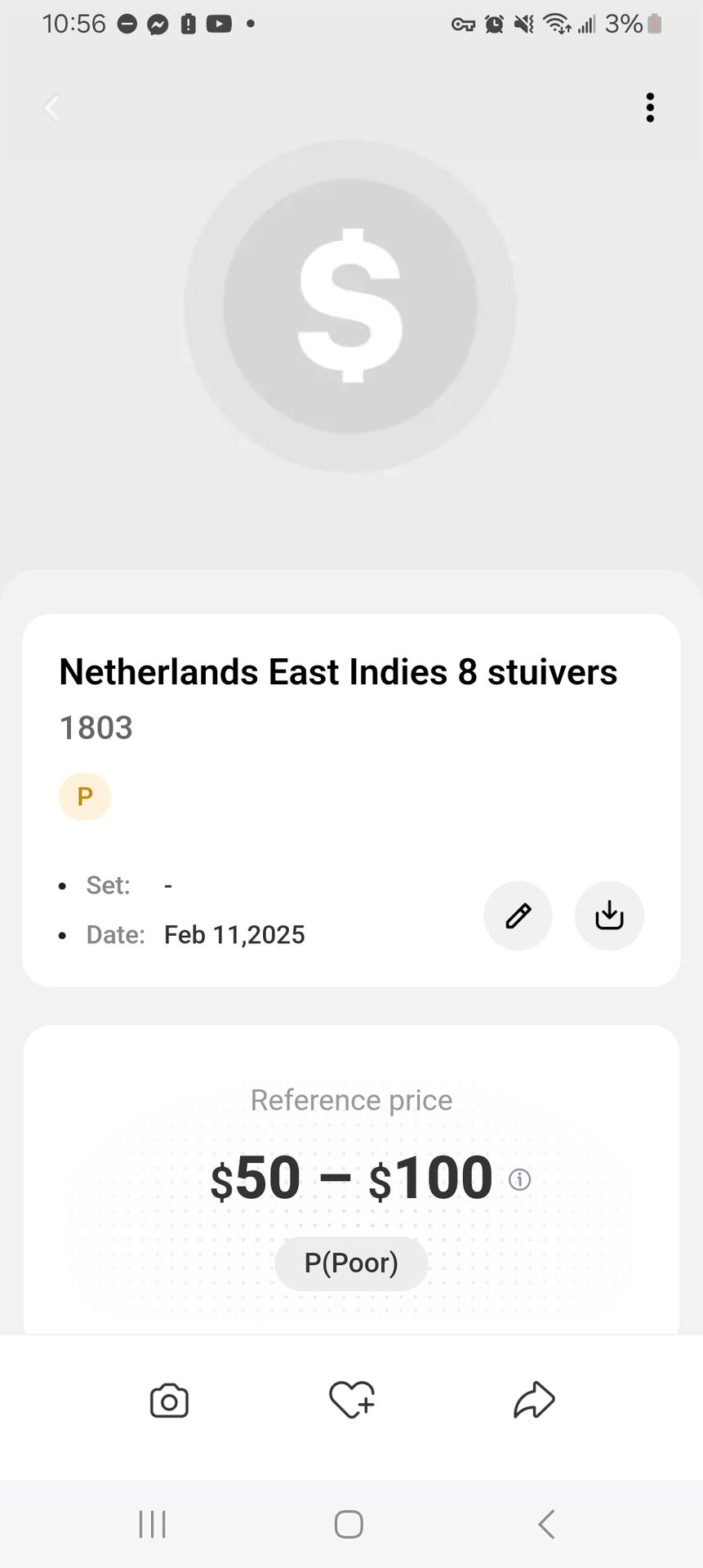
Task: Add this coin to favorites
Action: coord(351,1400)
